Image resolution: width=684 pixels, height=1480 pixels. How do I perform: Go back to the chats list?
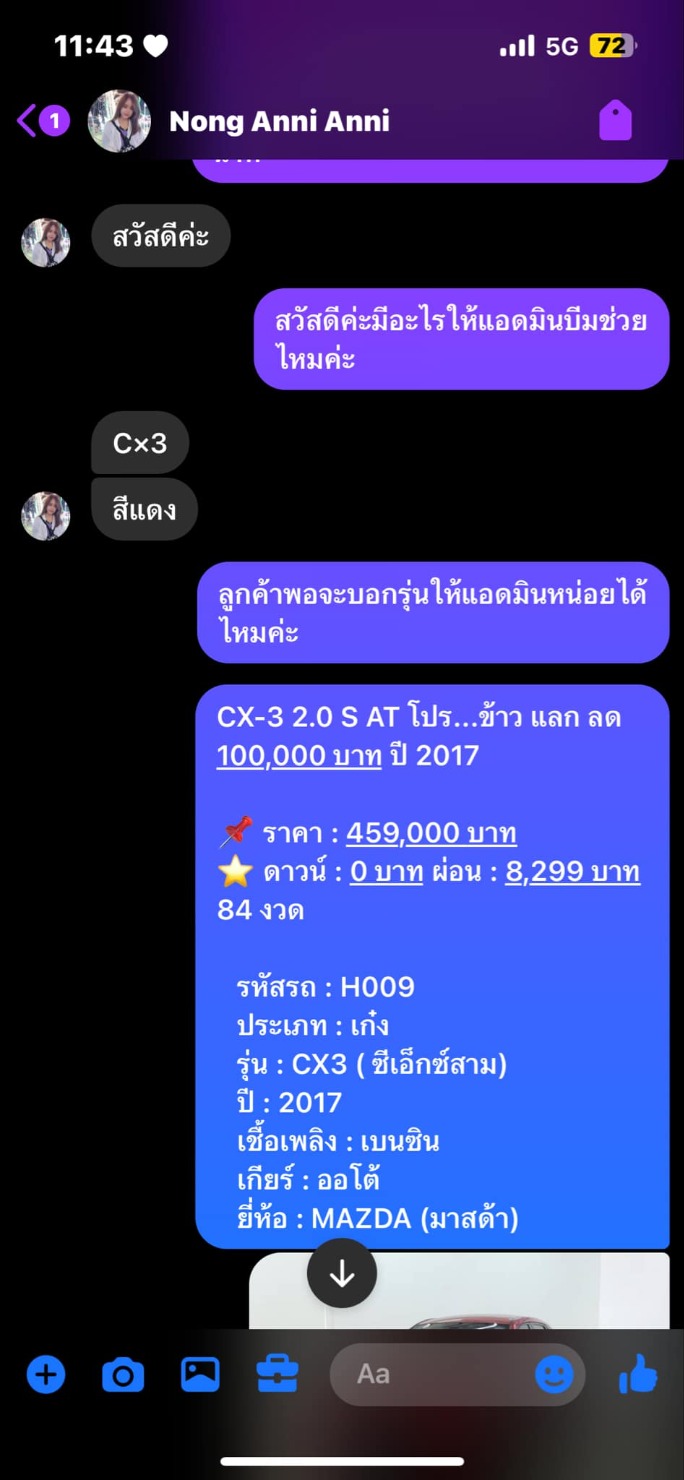tap(28, 121)
